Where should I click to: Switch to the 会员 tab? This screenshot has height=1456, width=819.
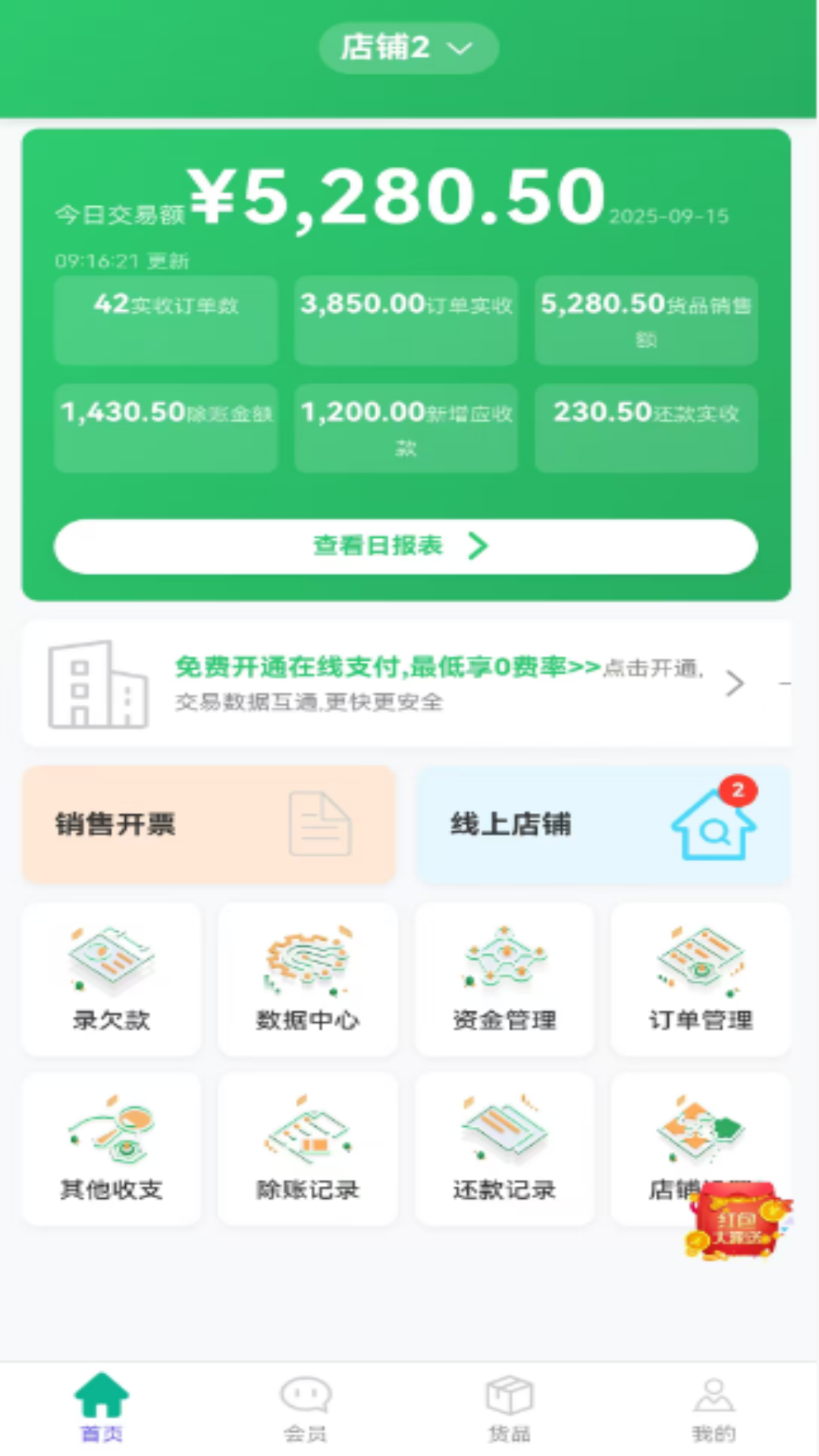[x=306, y=1408]
